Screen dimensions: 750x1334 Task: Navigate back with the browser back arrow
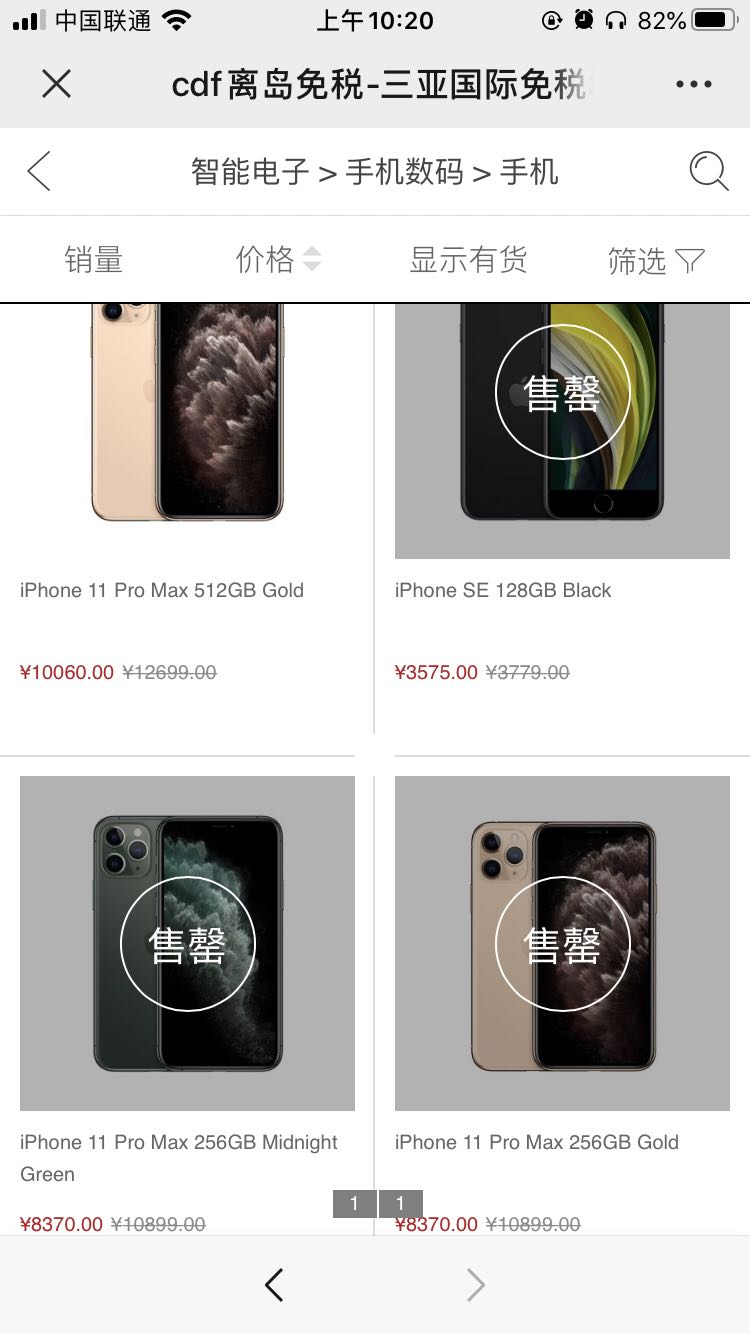274,1285
